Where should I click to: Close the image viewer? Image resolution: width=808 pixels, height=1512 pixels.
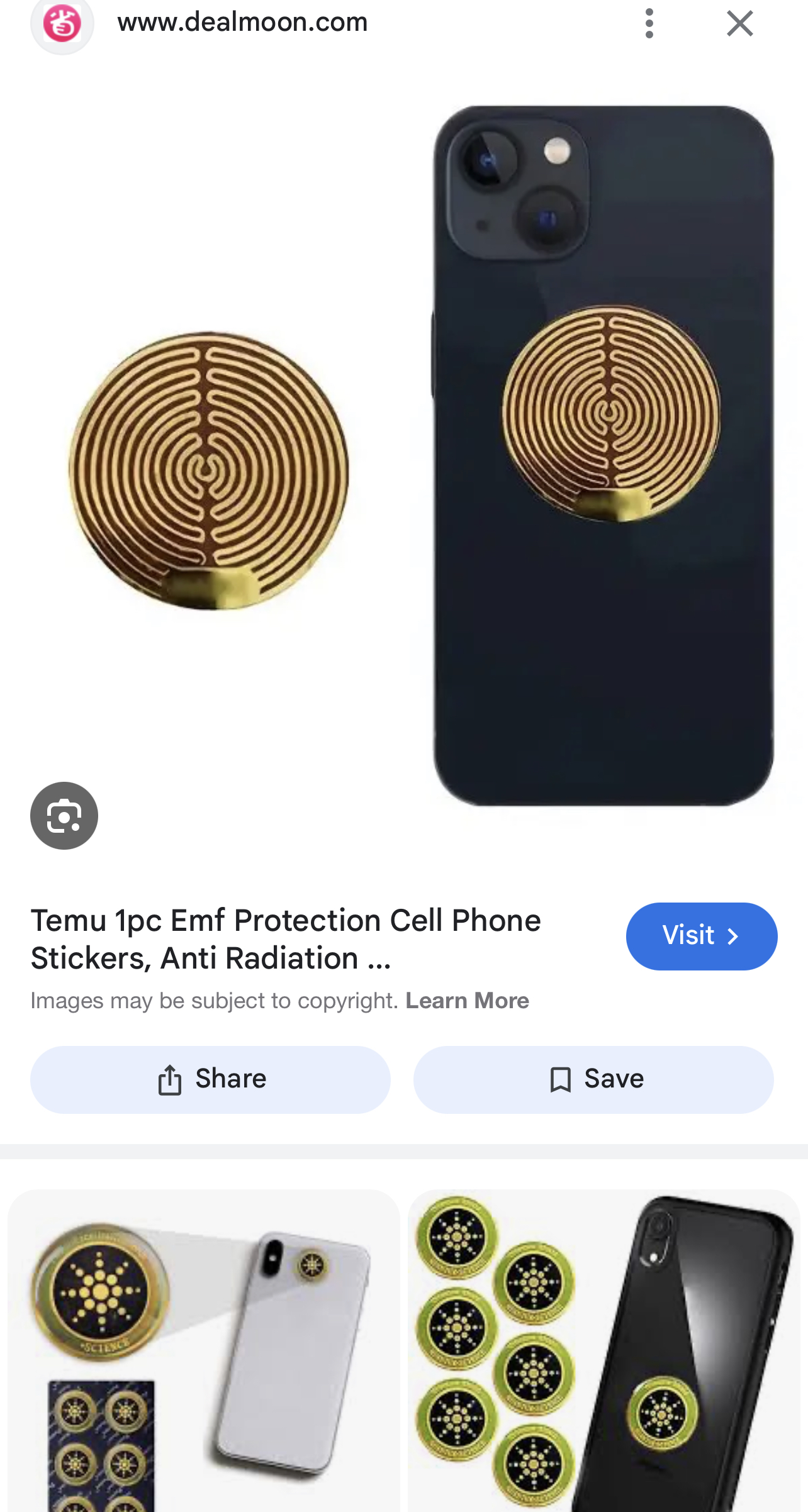pos(740,23)
